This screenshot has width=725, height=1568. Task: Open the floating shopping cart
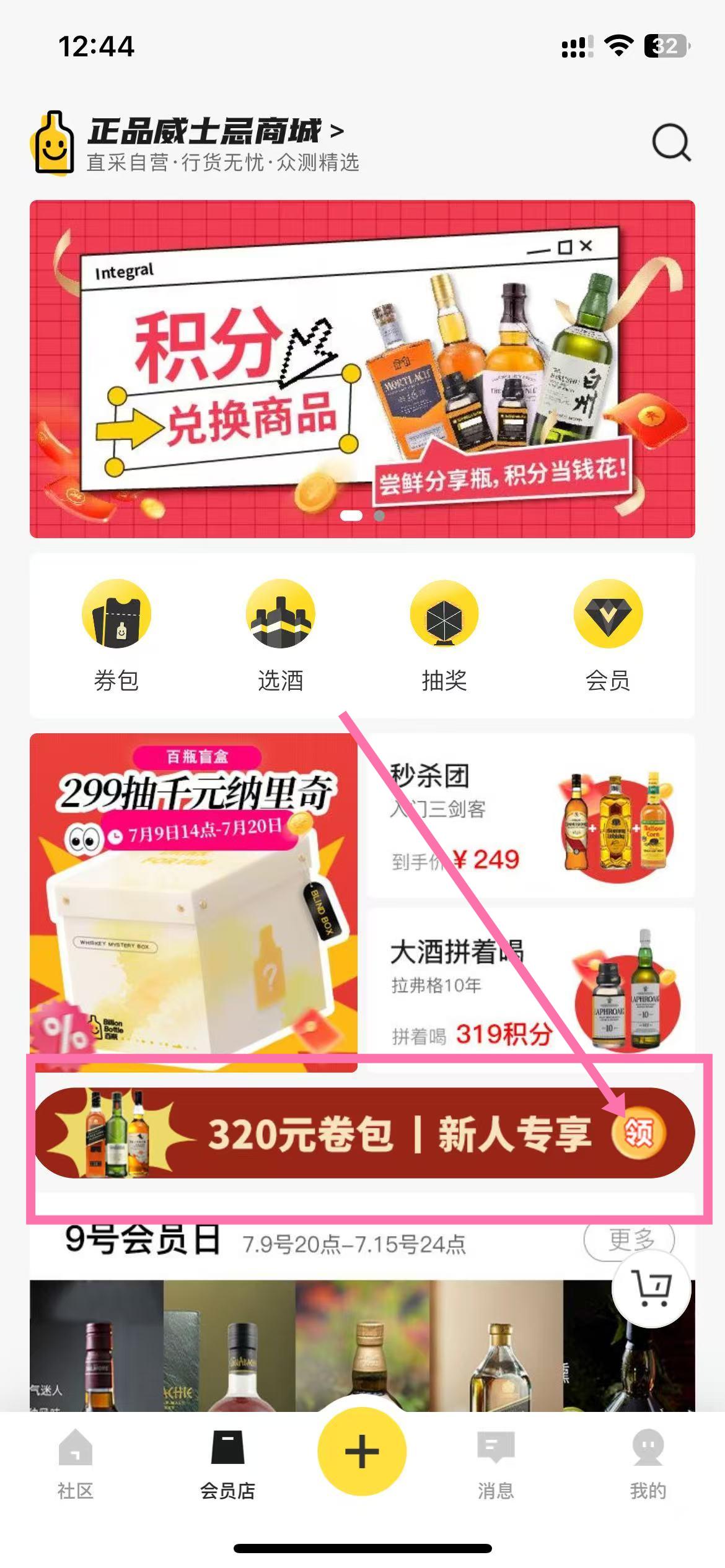[651, 1288]
